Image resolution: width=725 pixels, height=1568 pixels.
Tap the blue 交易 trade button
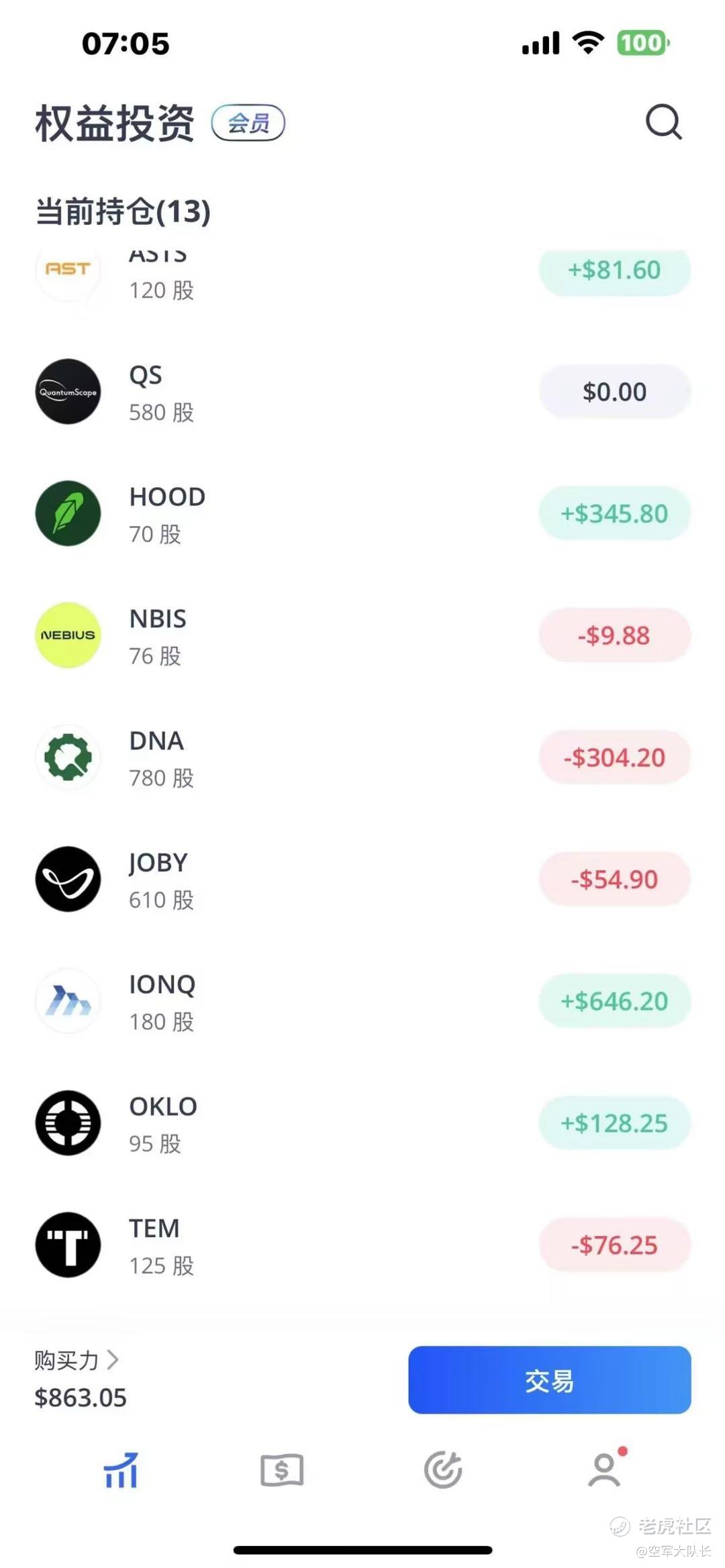point(549,1380)
